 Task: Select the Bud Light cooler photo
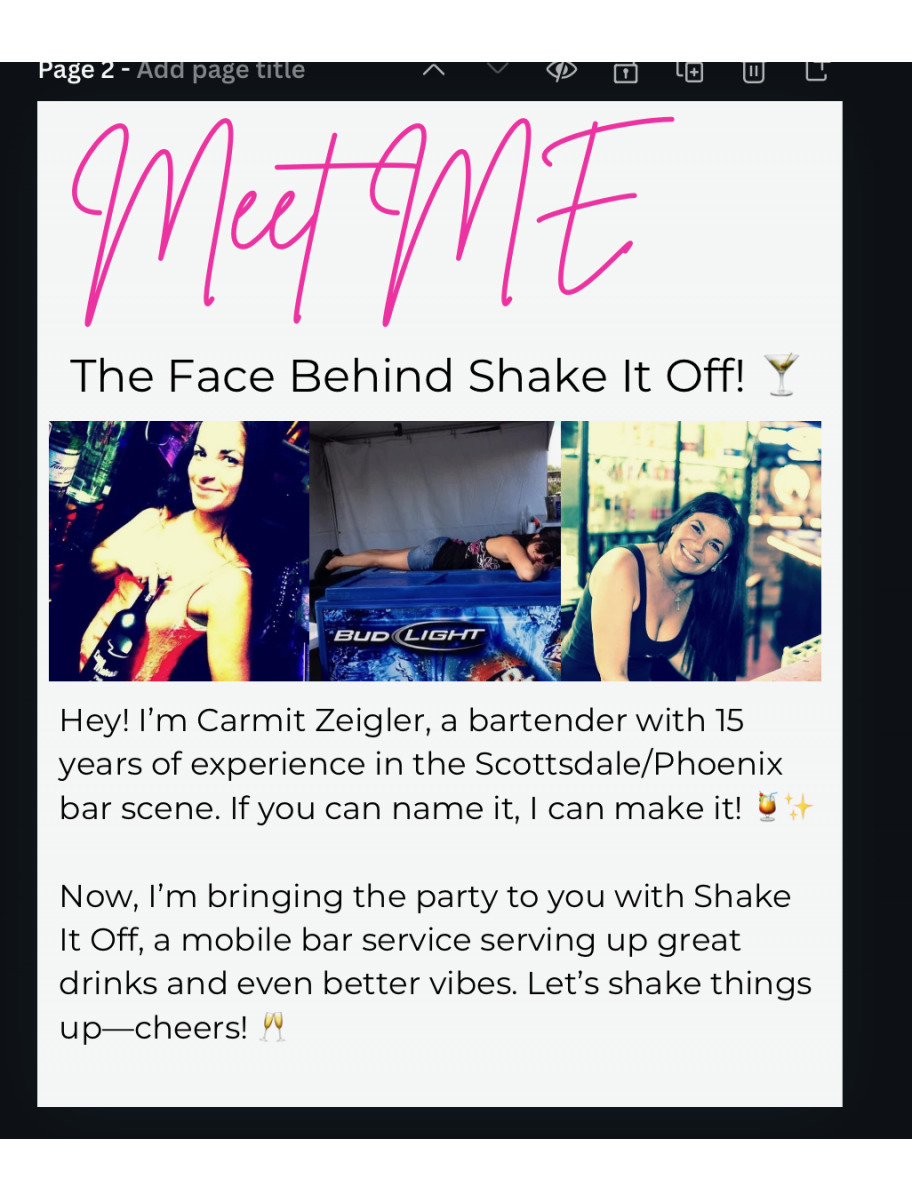point(435,551)
